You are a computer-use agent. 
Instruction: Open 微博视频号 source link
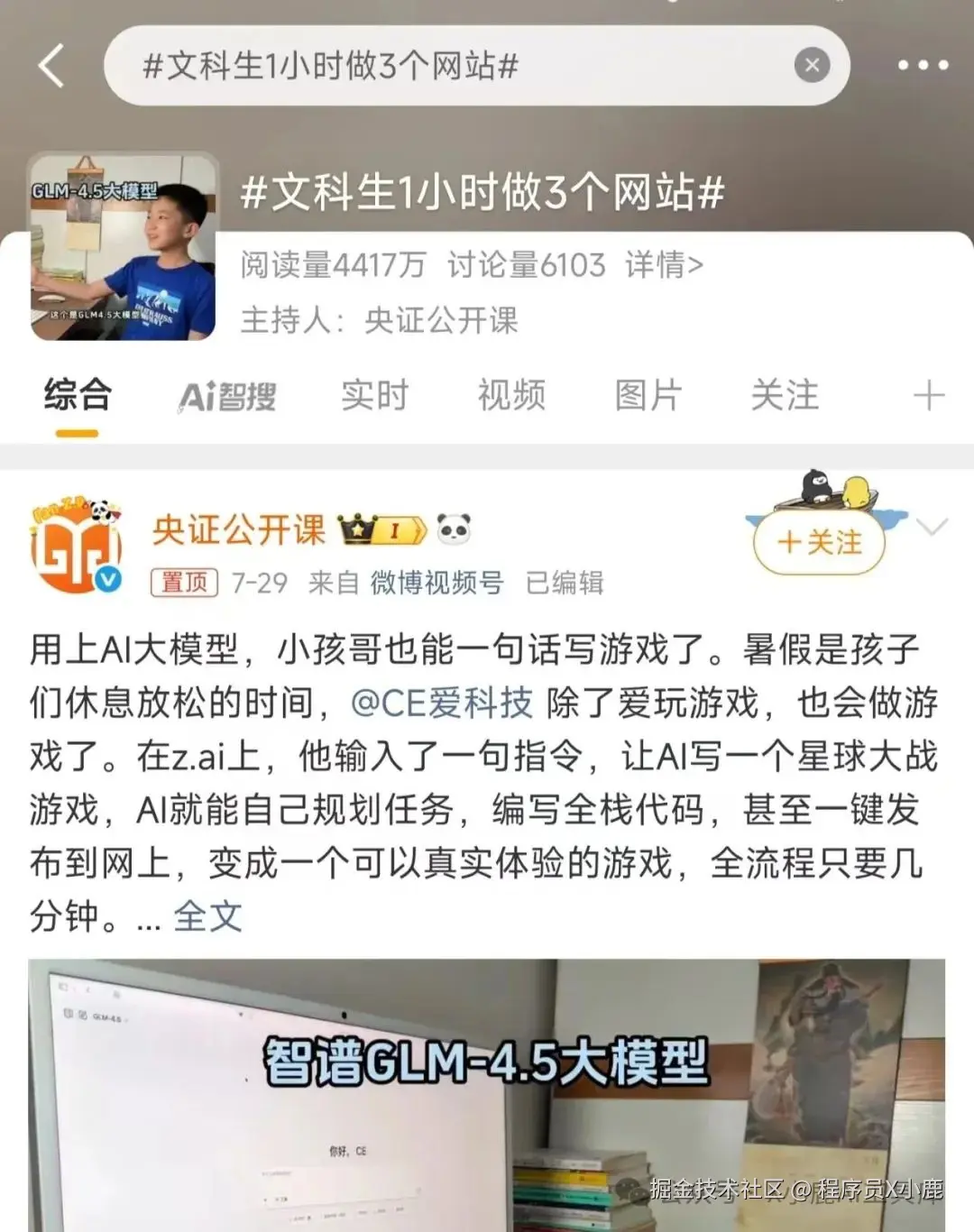click(x=437, y=583)
